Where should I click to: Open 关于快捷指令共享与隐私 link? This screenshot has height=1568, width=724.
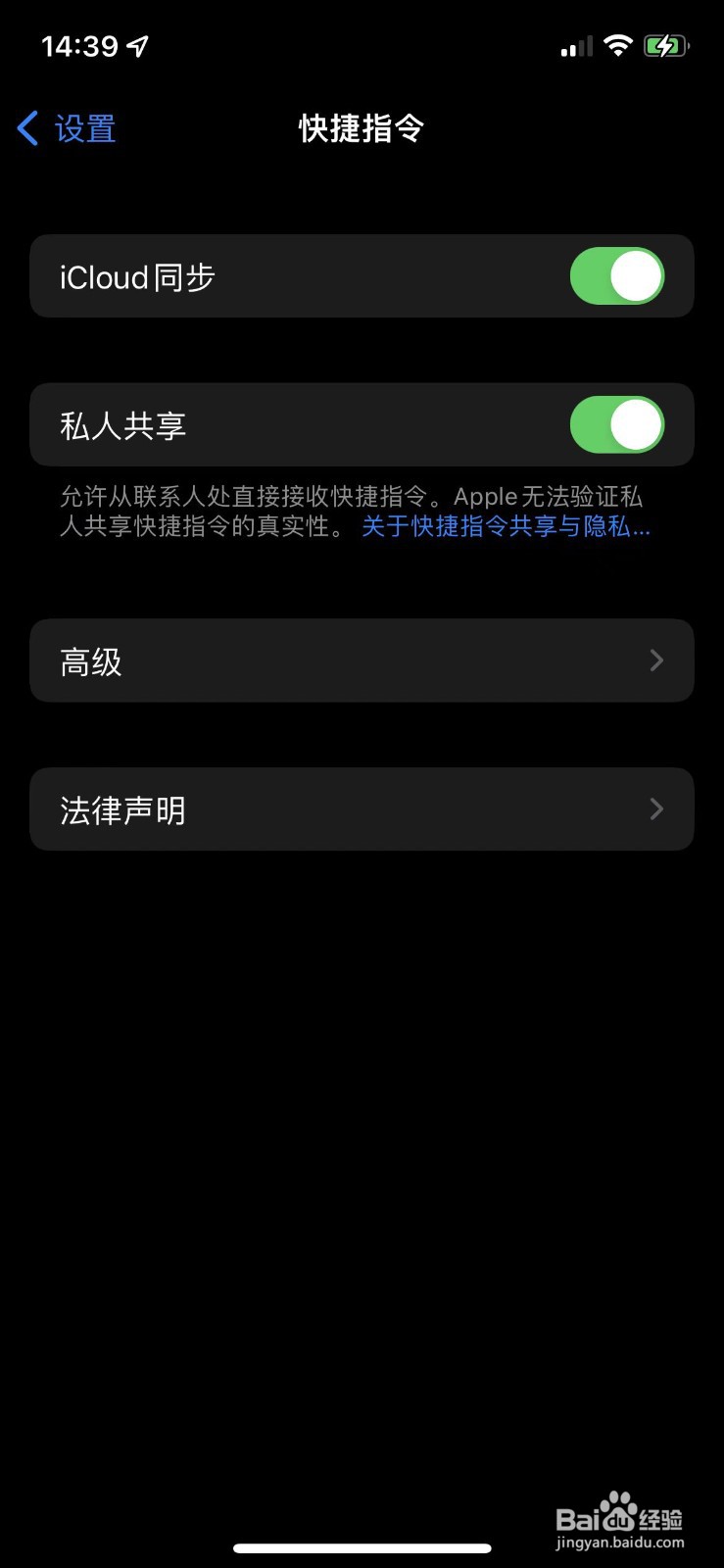coord(506,526)
